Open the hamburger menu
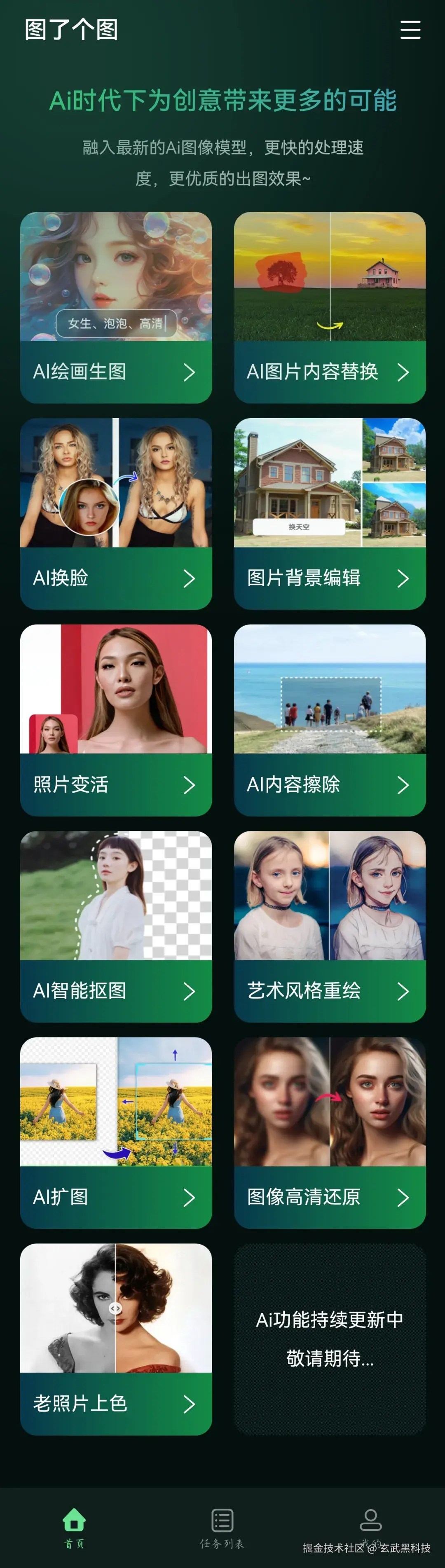 tap(410, 29)
